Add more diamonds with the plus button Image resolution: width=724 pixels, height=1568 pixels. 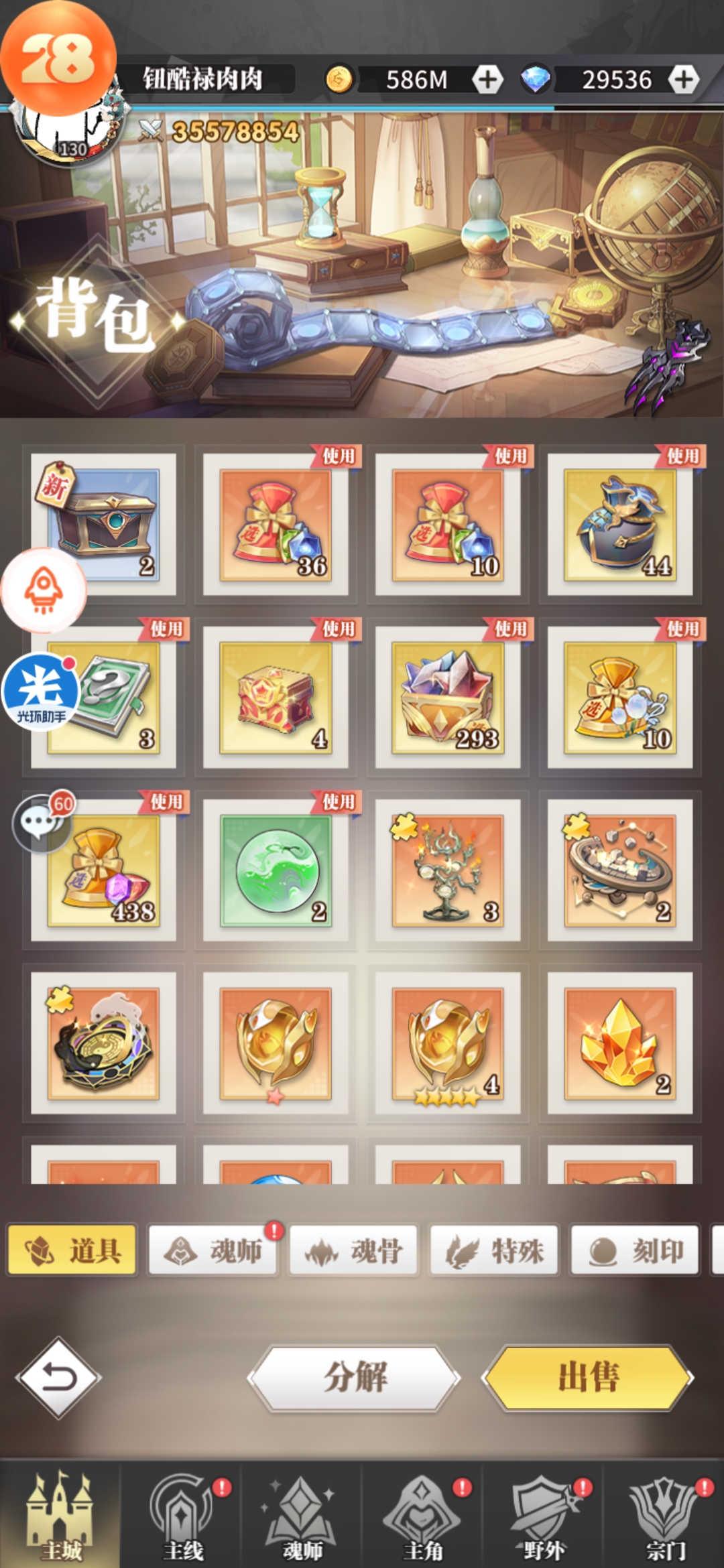click(683, 80)
